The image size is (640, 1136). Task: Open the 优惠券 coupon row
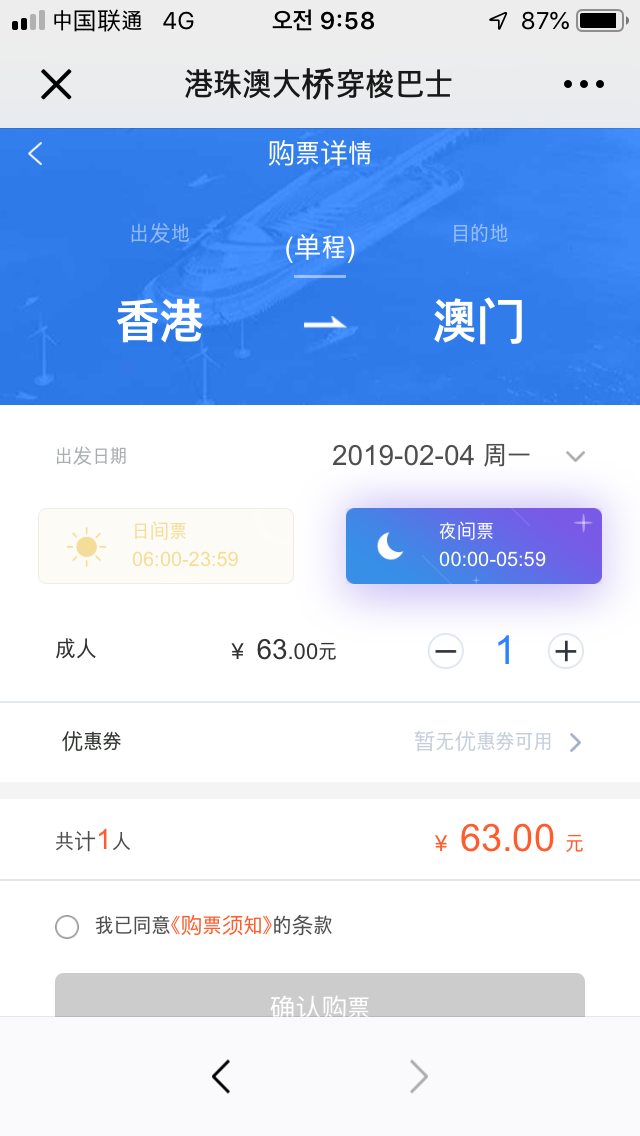pos(320,742)
